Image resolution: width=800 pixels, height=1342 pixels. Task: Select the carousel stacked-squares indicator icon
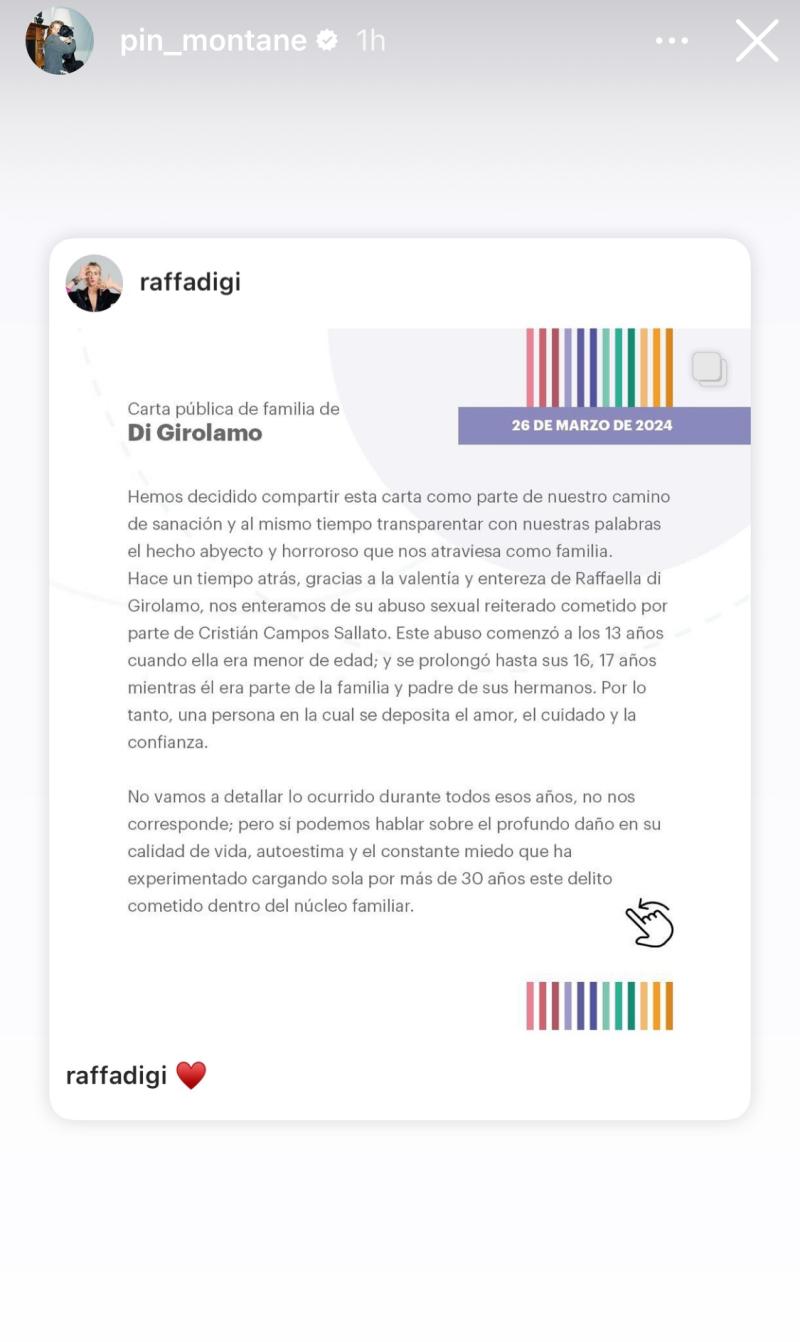pyautogui.click(x=708, y=368)
